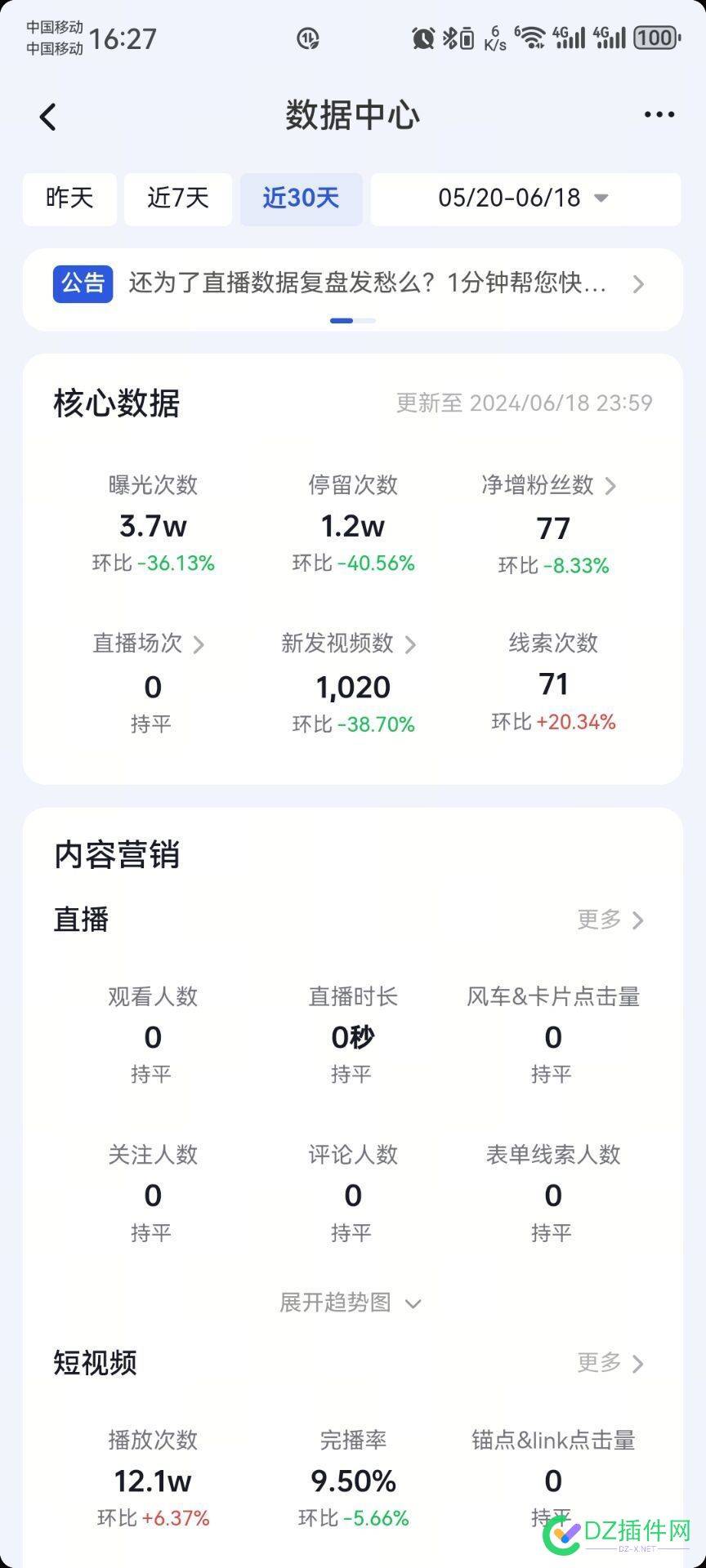706x1568 pixels.
Task: Tap the 公告 announcement badge
Action: (82, 285)
